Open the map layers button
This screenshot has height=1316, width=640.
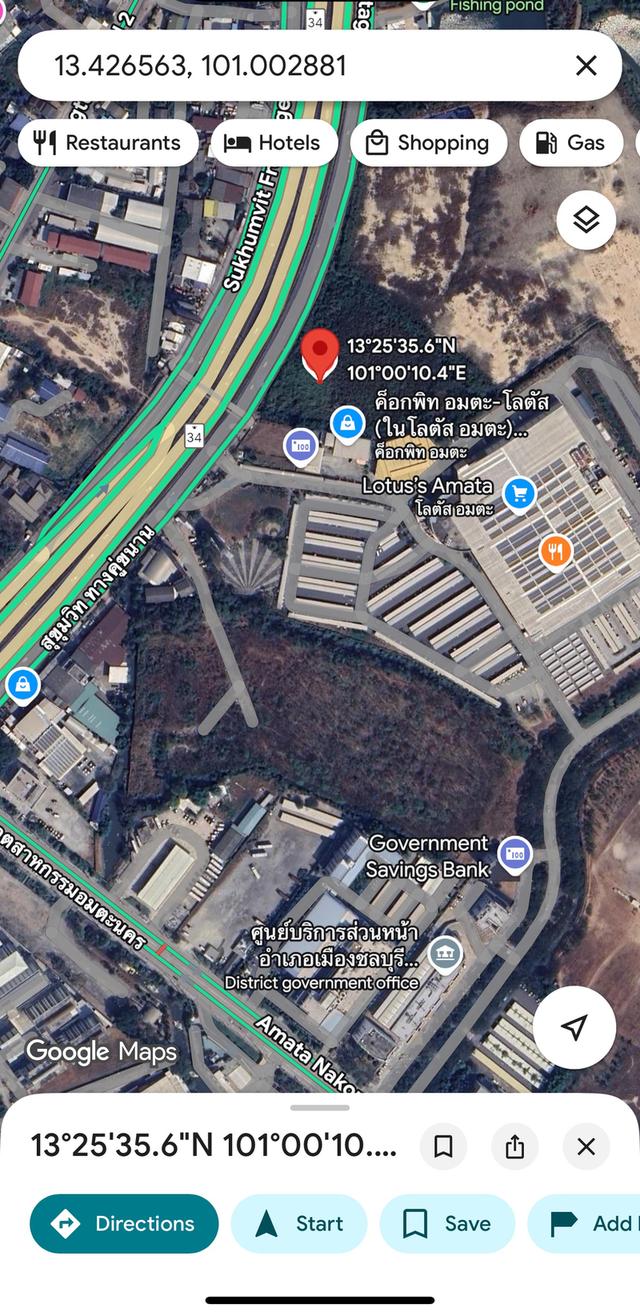pos(586,220)
